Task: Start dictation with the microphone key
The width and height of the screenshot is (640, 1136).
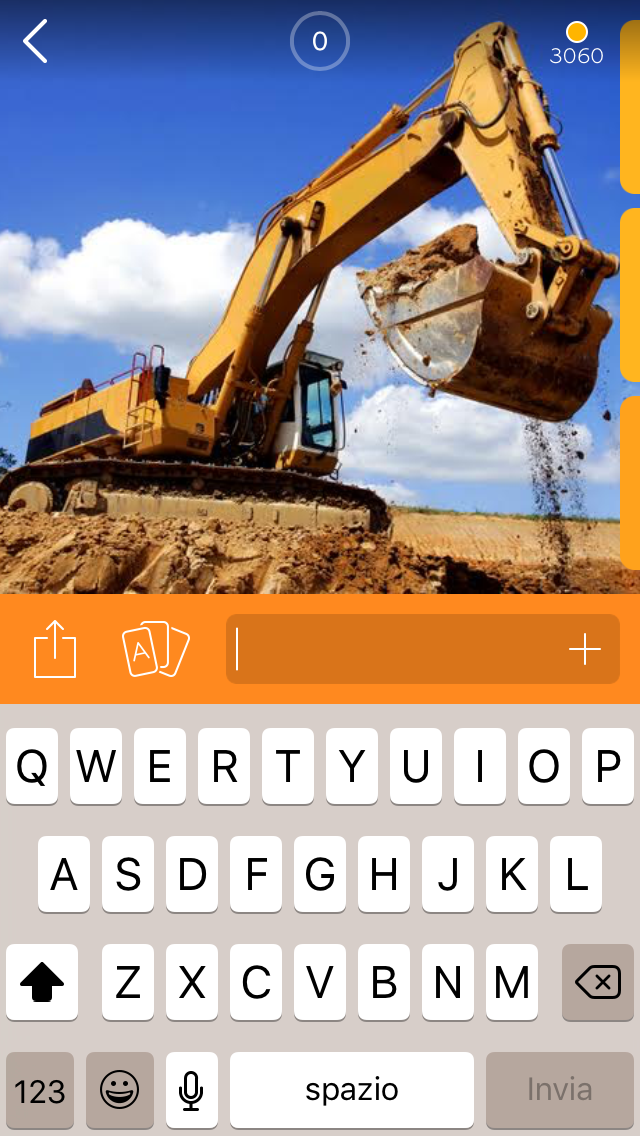Action: pyautogui.click(x=192, y=1090)
